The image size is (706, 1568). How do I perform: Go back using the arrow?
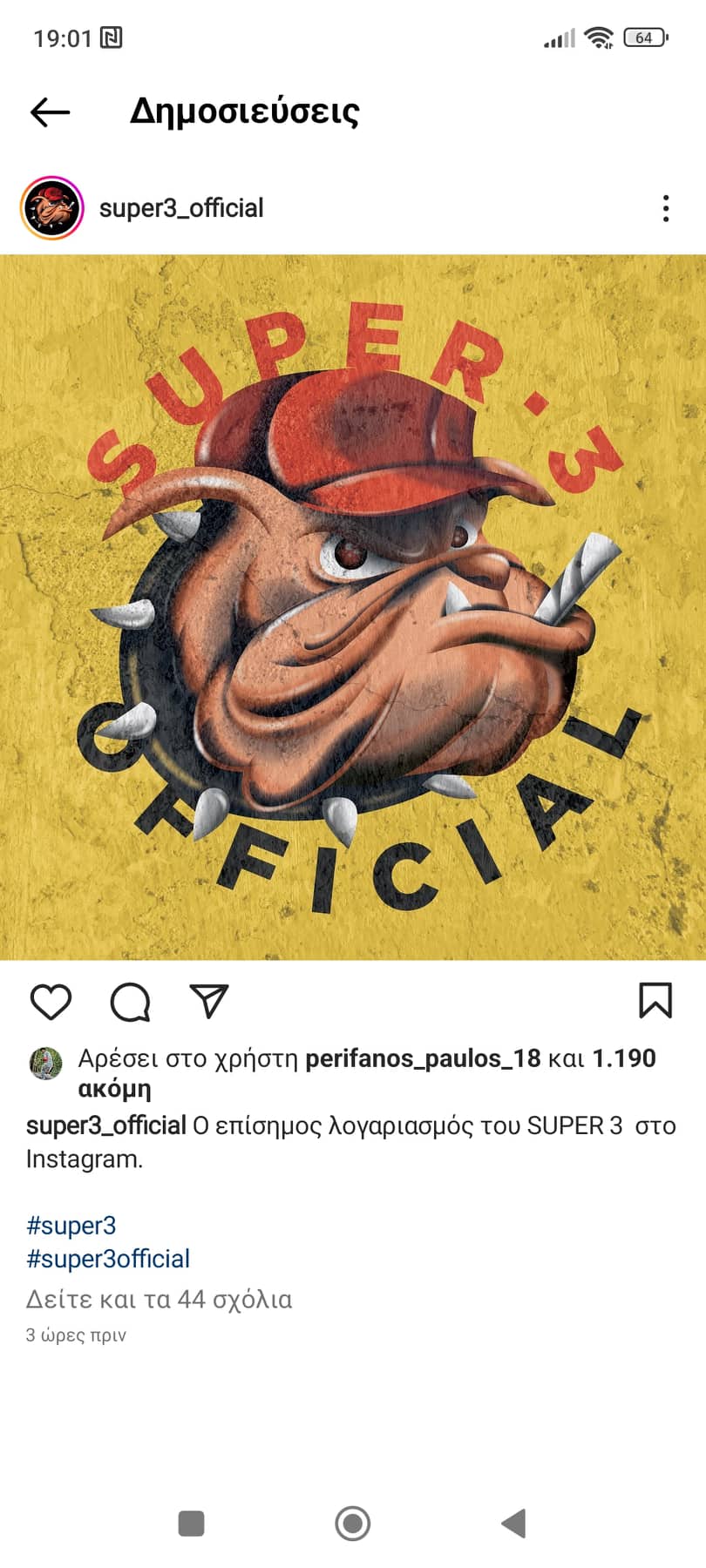(x=50, y=112)
